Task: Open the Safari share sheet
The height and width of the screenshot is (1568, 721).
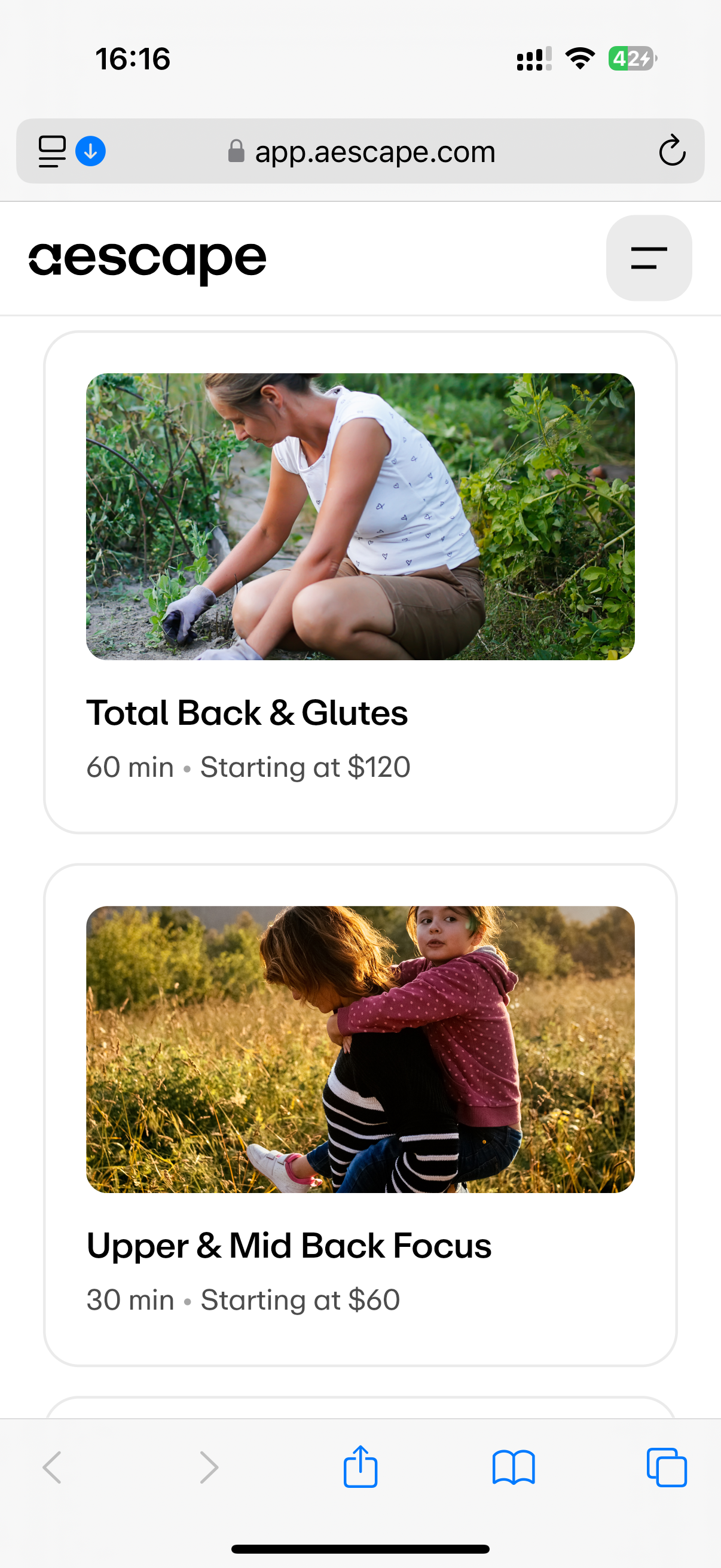Action: (360, 1467)
